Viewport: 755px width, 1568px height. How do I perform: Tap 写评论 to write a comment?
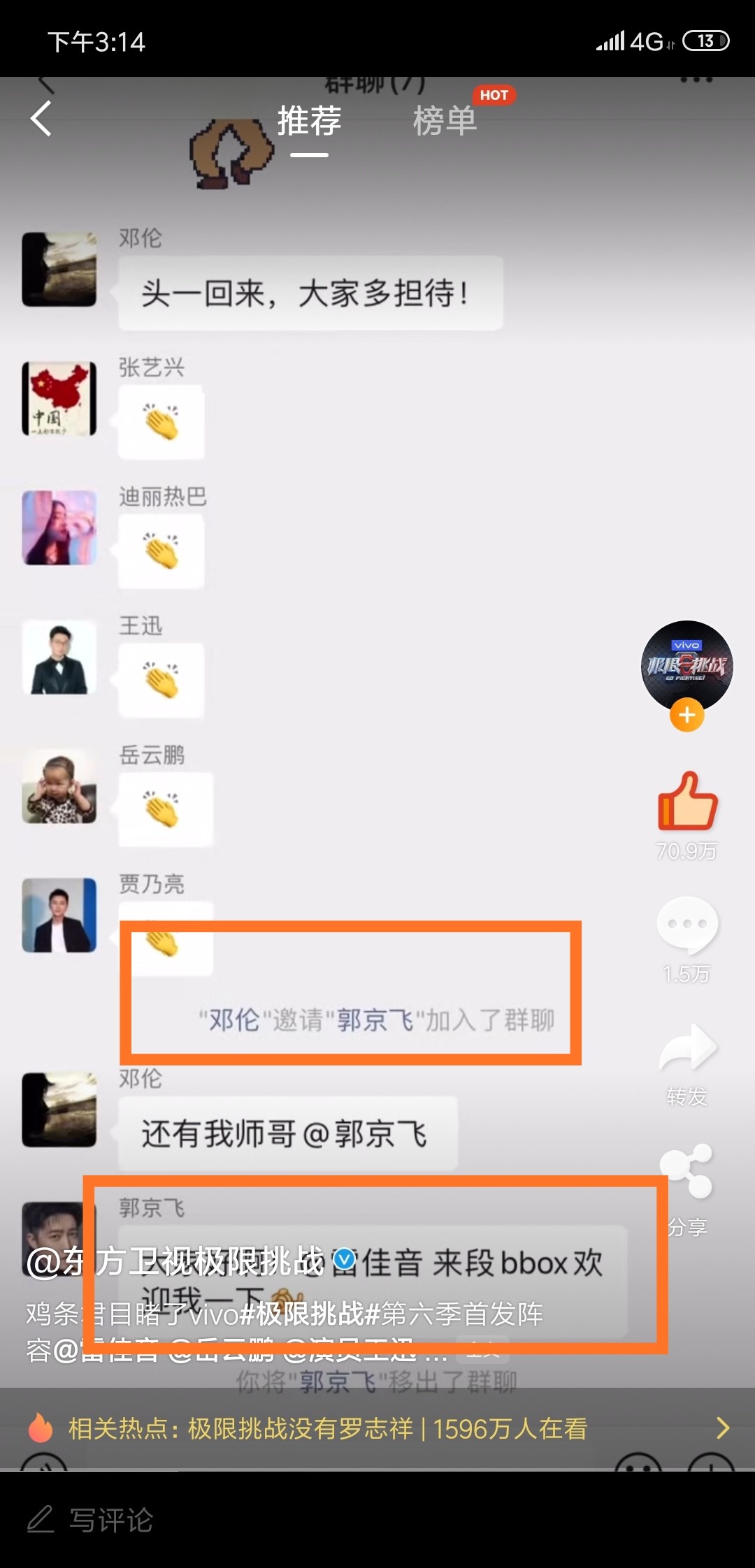110,1520
